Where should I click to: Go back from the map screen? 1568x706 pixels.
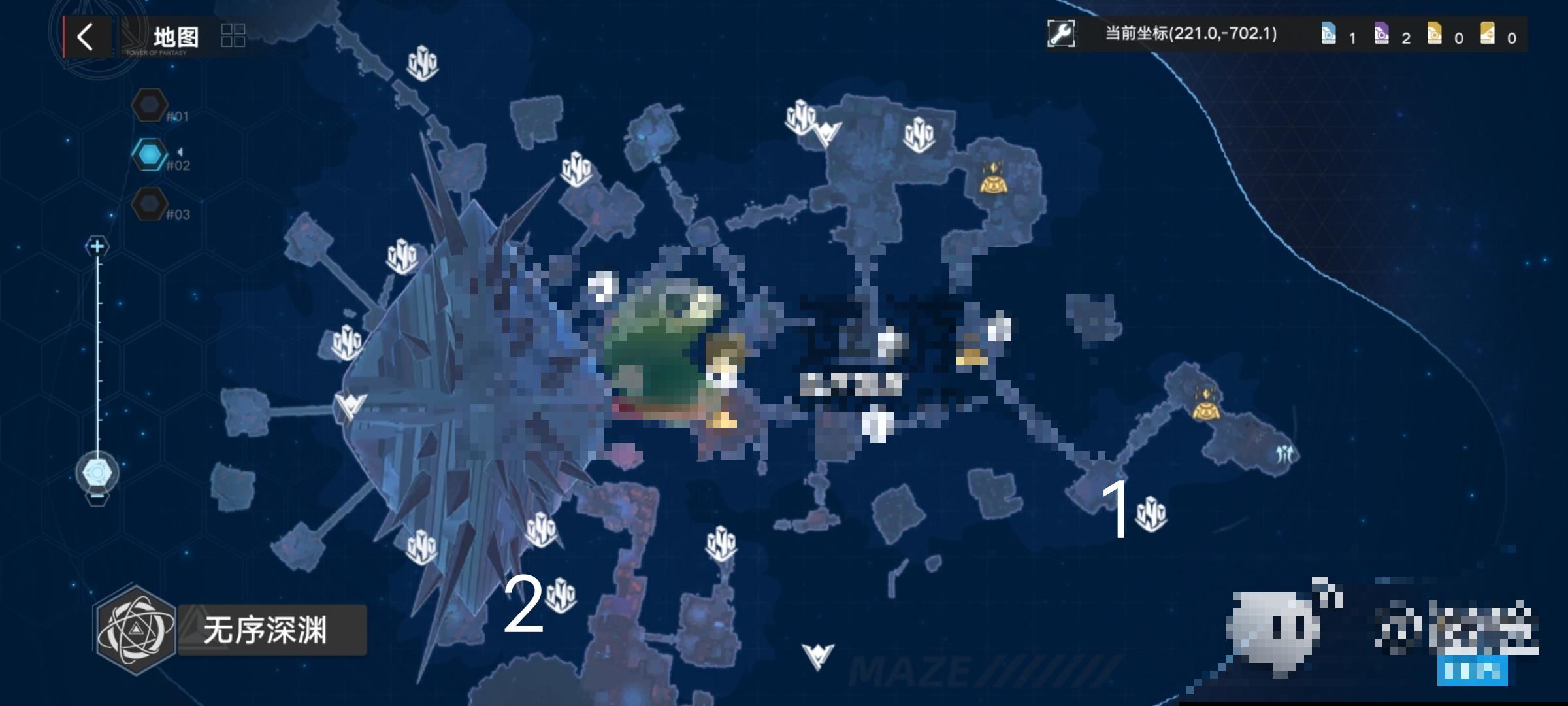[85, 37]
